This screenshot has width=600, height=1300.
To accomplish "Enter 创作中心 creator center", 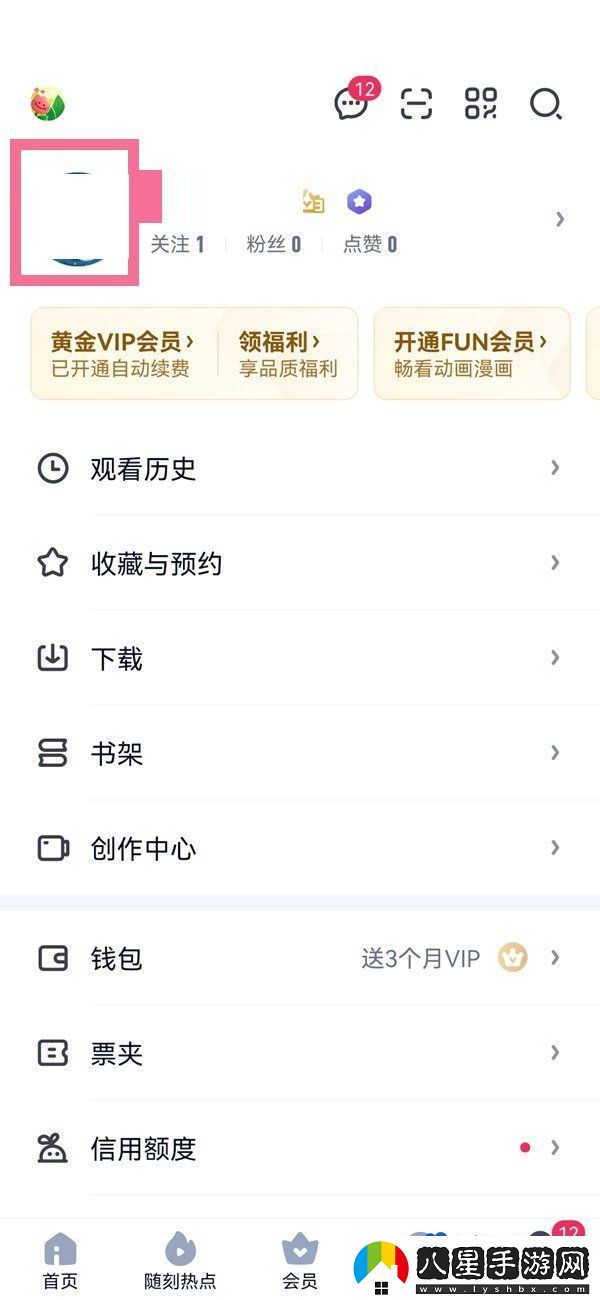I will click(300, 848).
